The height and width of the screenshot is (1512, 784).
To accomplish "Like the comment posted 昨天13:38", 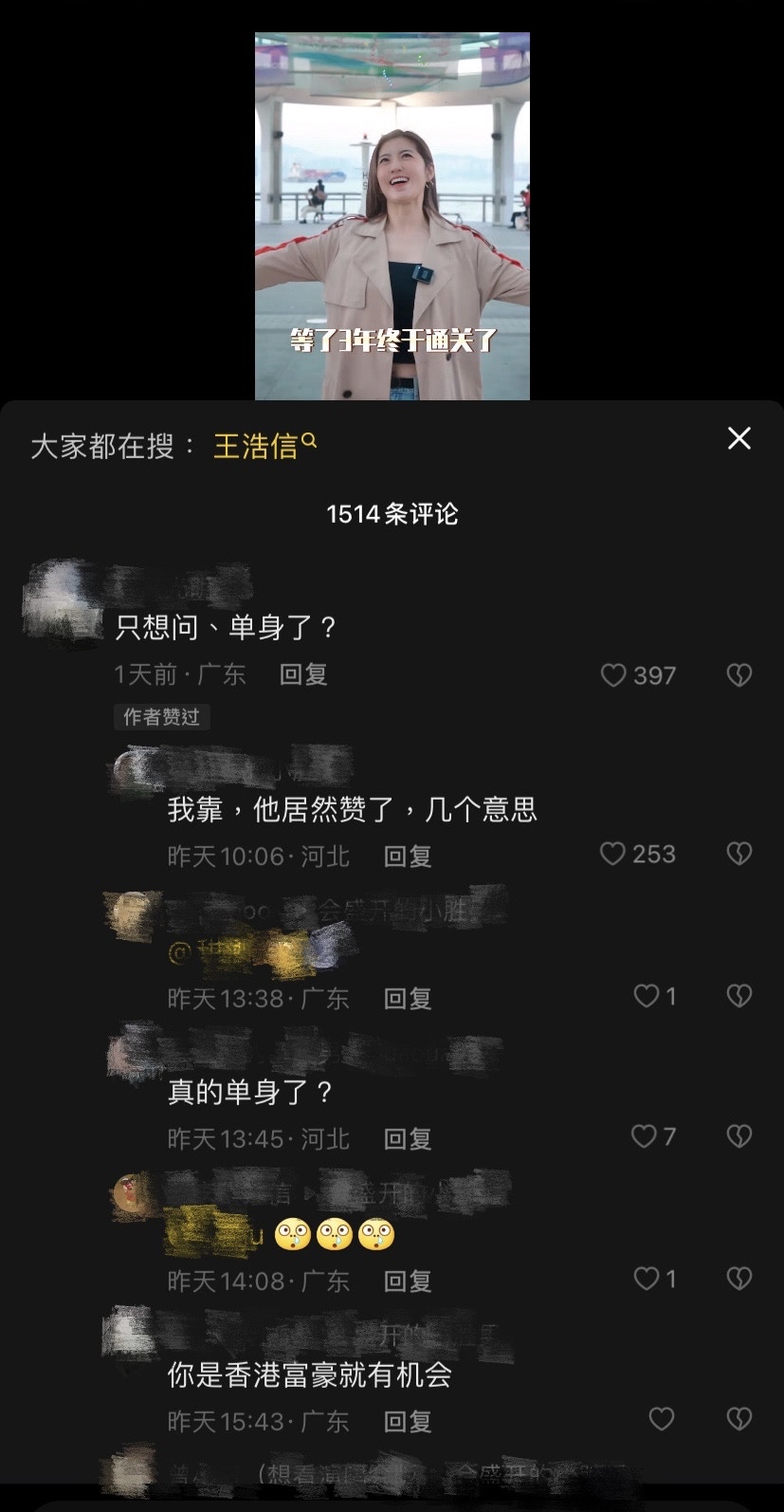I will tap(647, 996).
